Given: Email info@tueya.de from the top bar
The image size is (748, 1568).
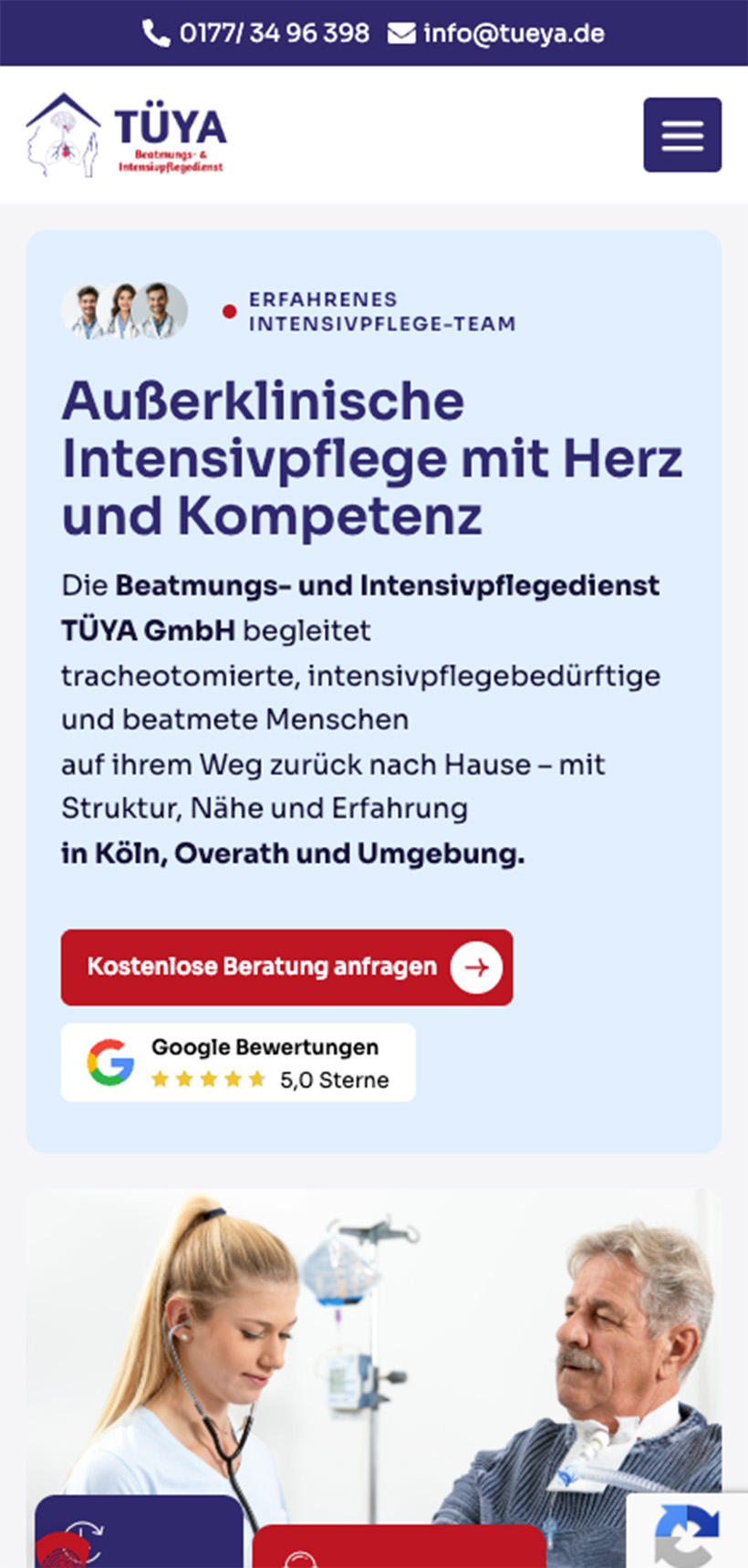Looking at the screenshot, I should [x=496, y=34].
